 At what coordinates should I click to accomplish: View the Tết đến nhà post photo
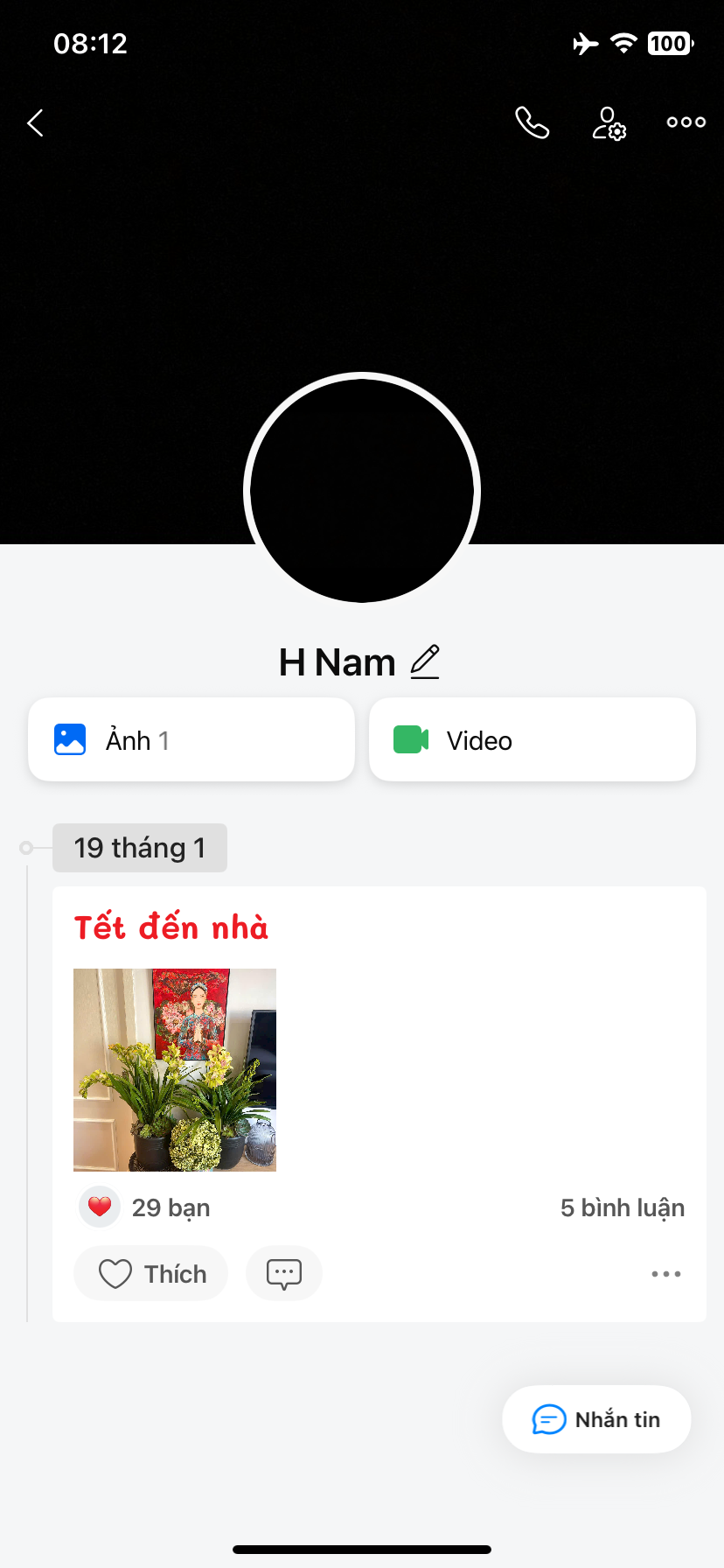tap(175, 1069)
